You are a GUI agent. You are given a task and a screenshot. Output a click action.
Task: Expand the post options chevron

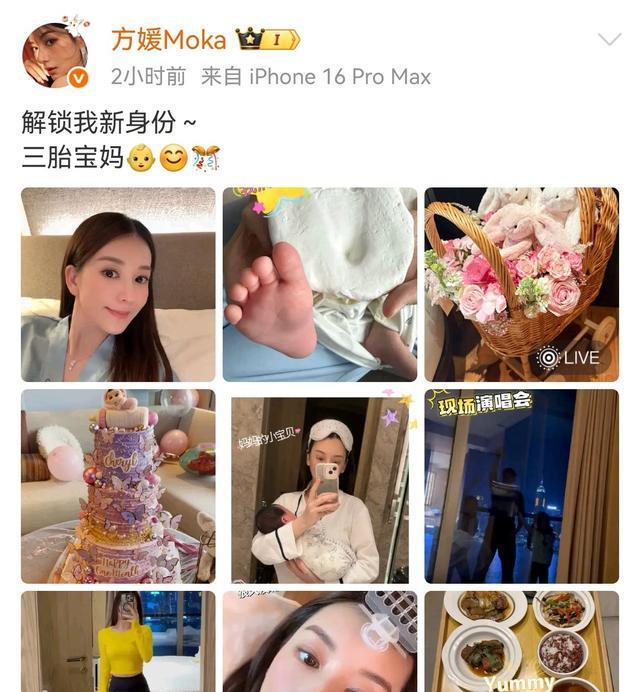(x=609, y=40)
